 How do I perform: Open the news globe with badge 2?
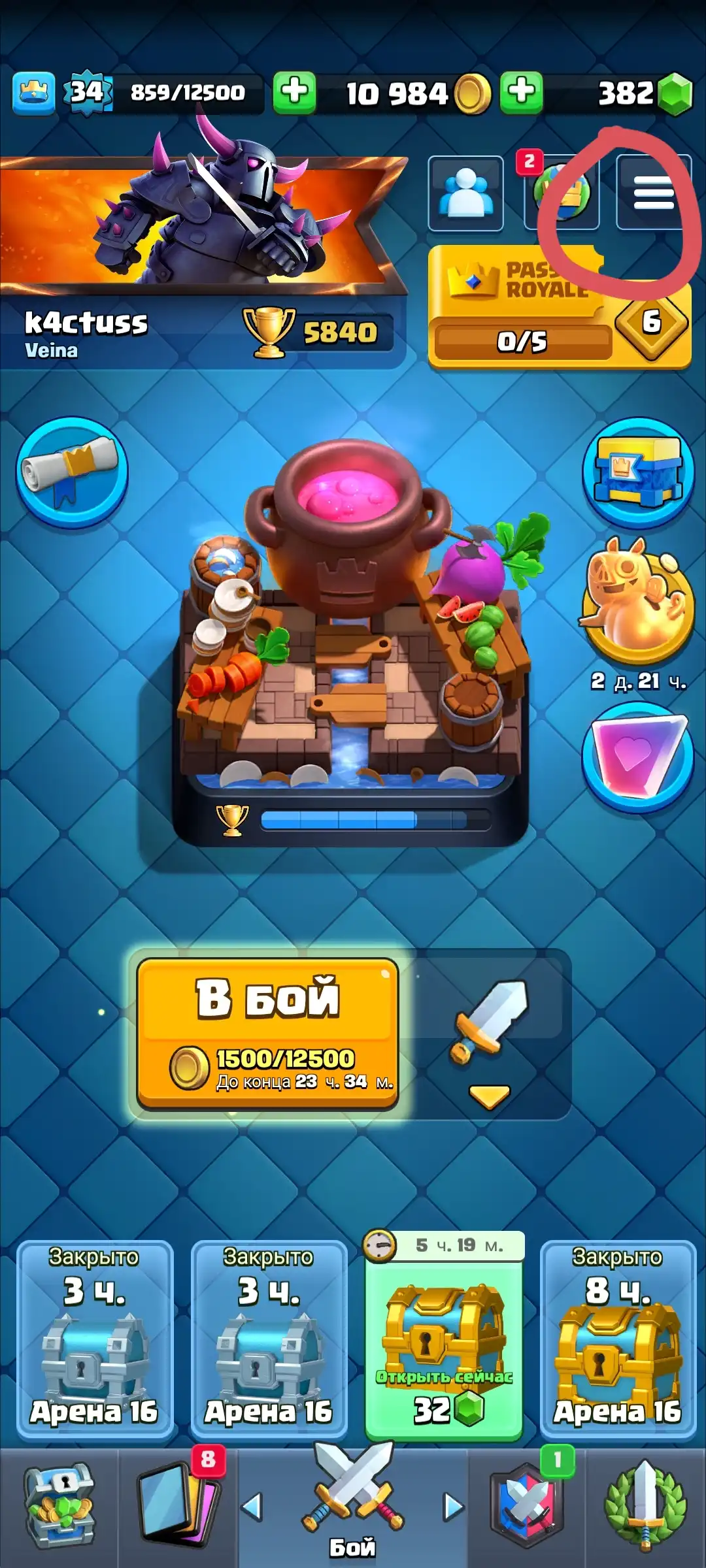(x=561, y=193)
